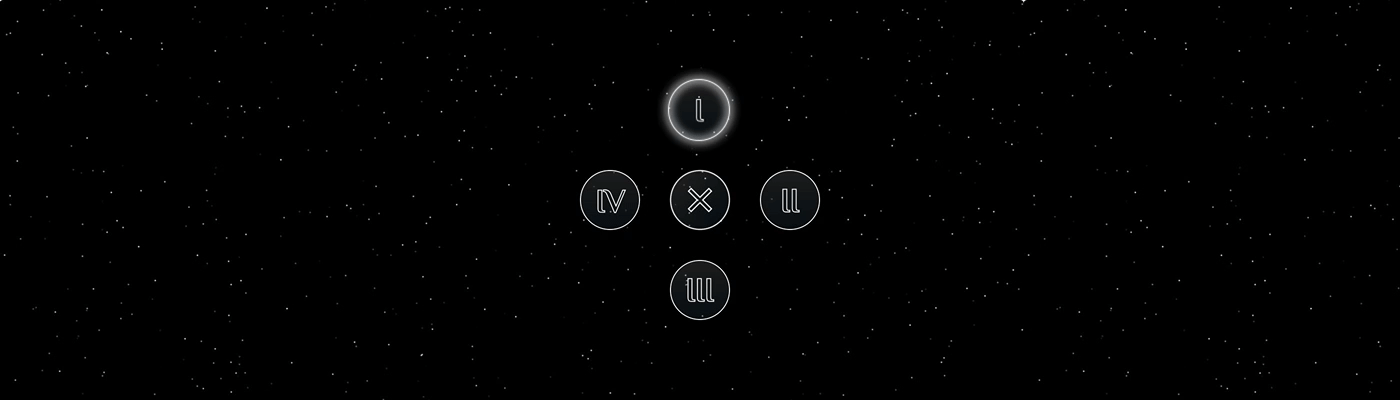The image size is (1400, 400).
Task: Open the circle marked III
Action: tap(700, 290)
